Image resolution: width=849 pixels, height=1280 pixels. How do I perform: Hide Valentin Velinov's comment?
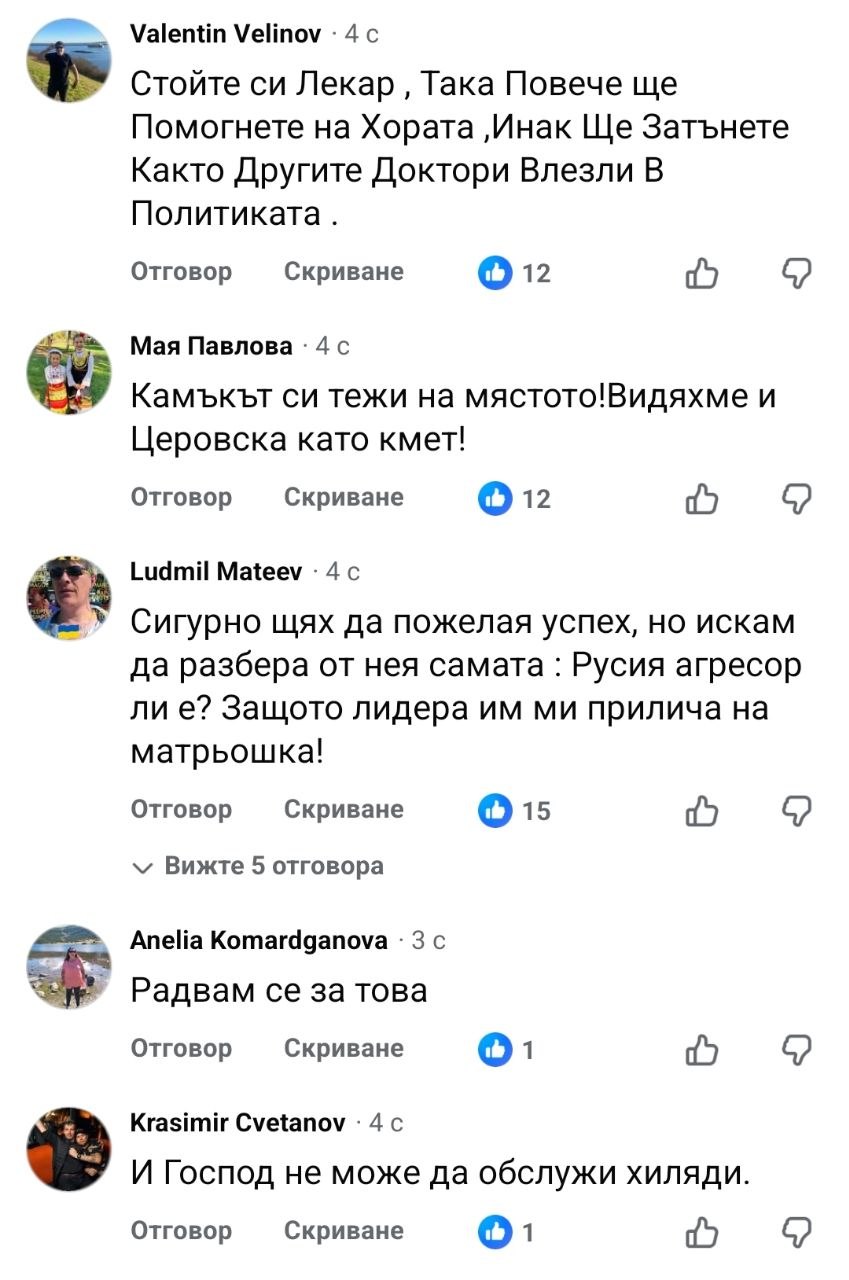344,272
